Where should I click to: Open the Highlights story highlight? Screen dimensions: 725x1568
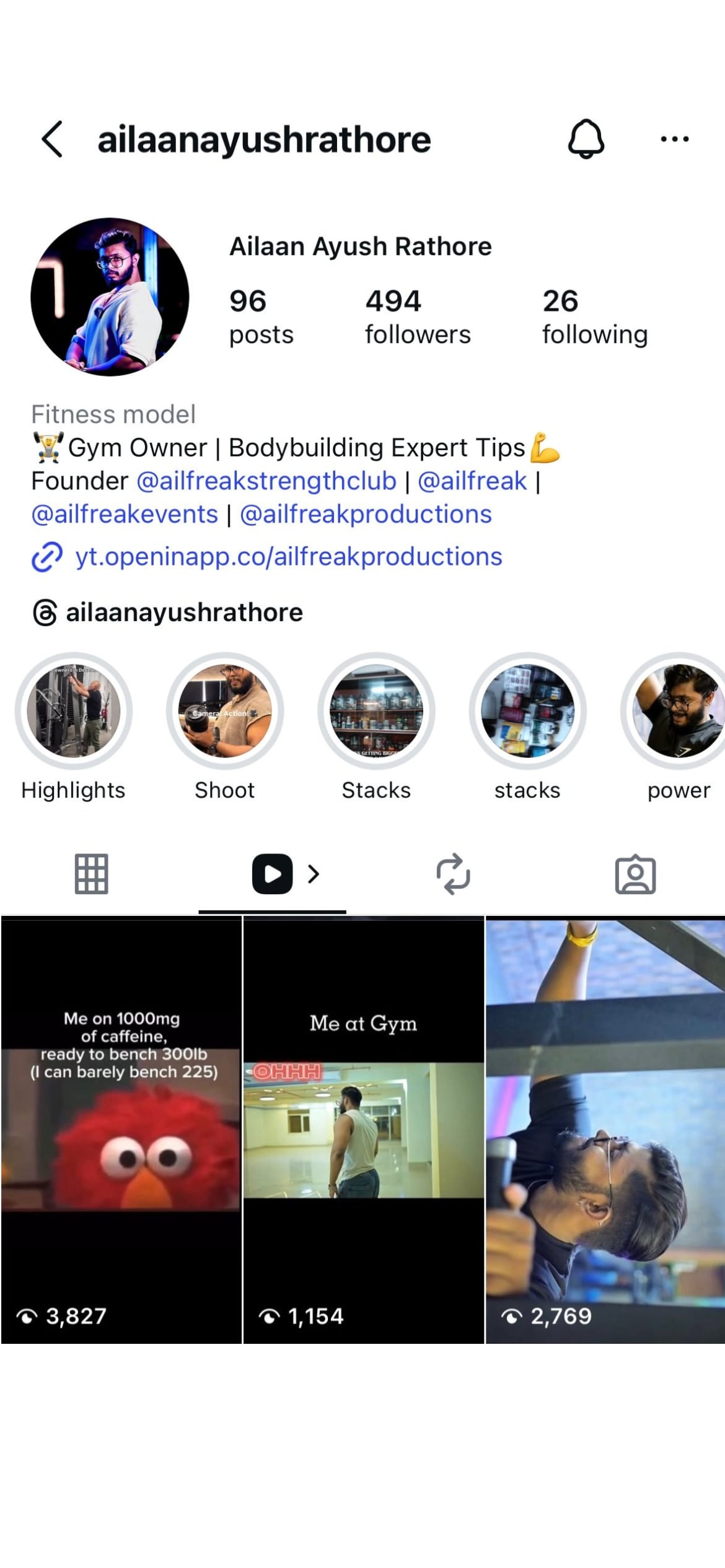[74, 711]
